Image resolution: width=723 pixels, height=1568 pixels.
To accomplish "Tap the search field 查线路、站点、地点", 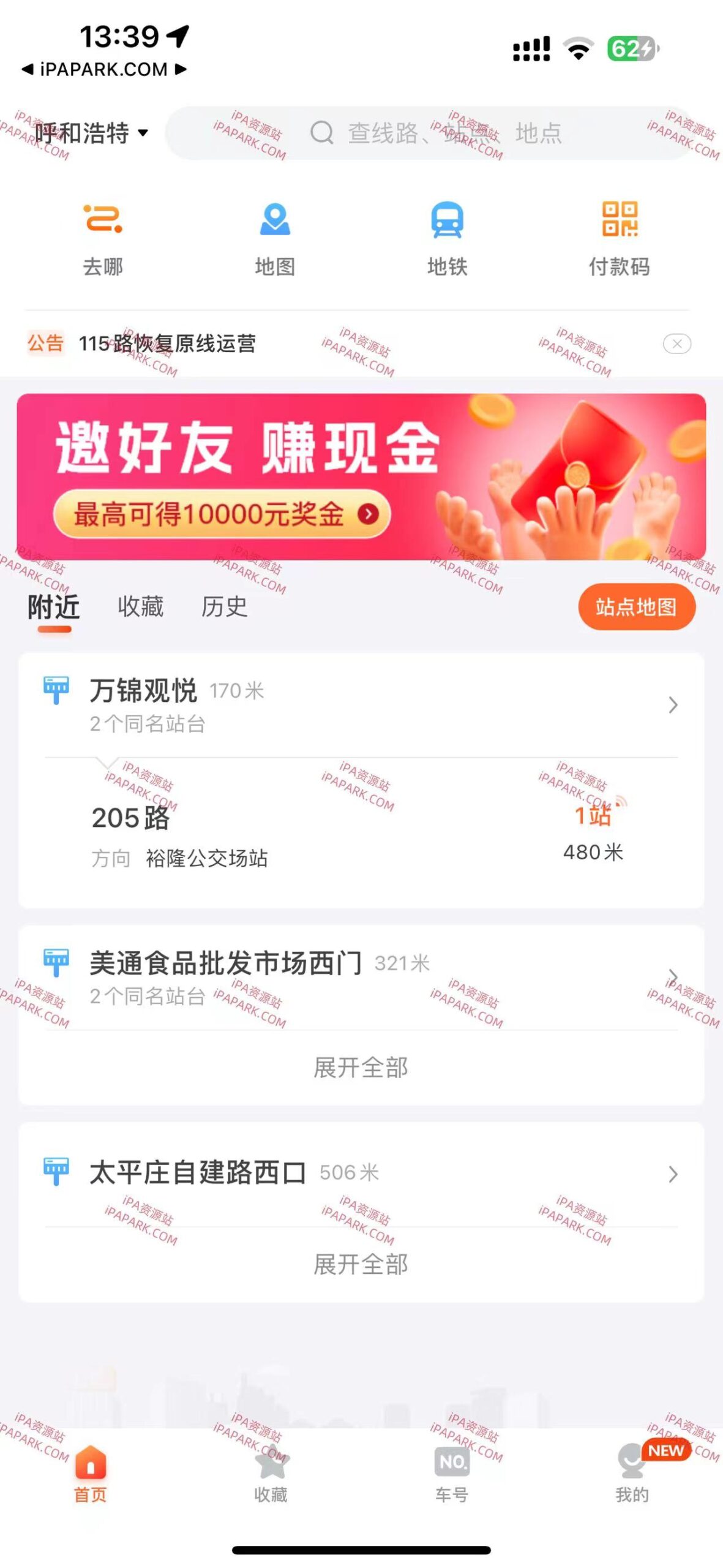I will (429, 134).
